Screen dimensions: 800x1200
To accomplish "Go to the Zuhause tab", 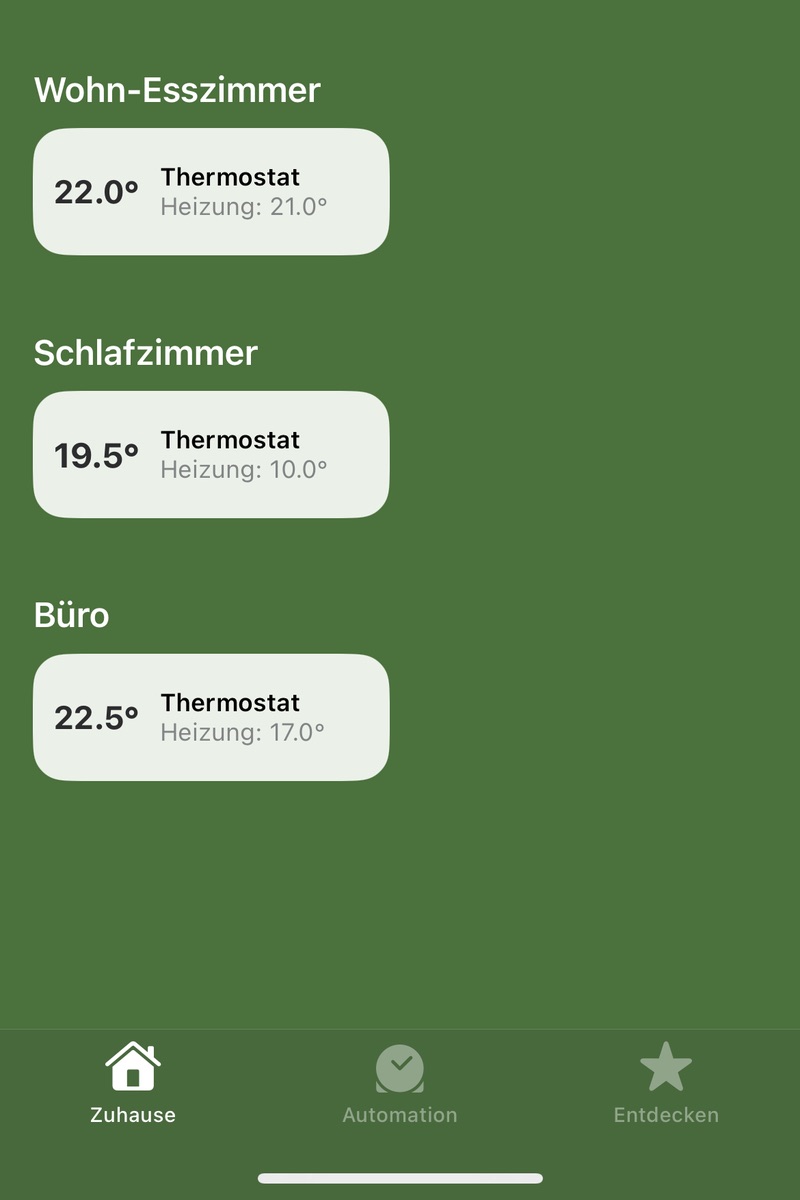I will (133, 1082).
